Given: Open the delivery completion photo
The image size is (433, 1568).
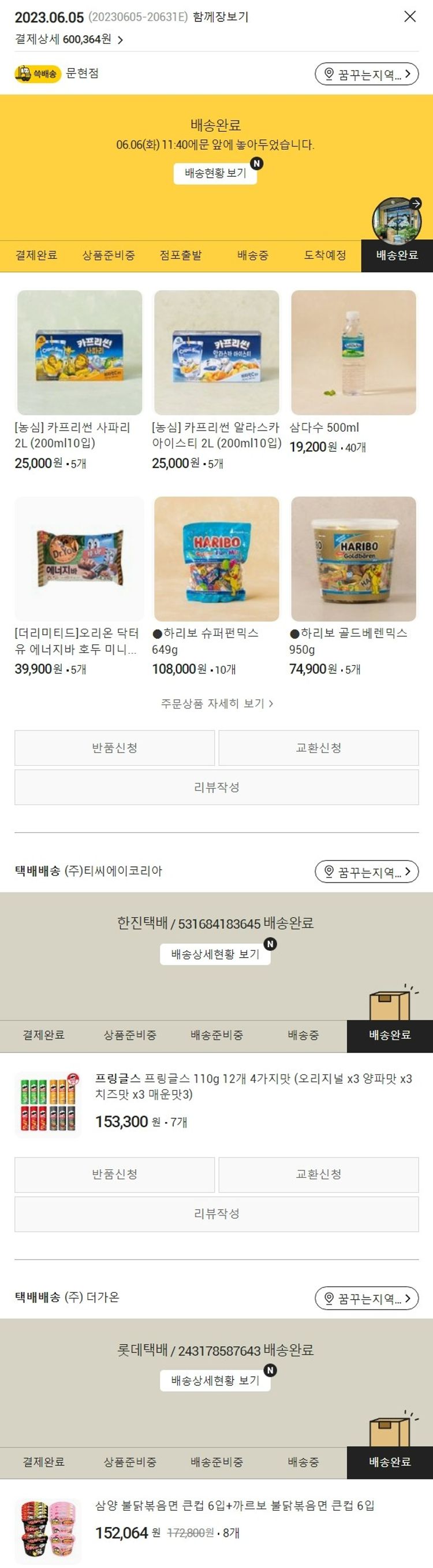Looking at the screenshot, I should tap(396, 220).
